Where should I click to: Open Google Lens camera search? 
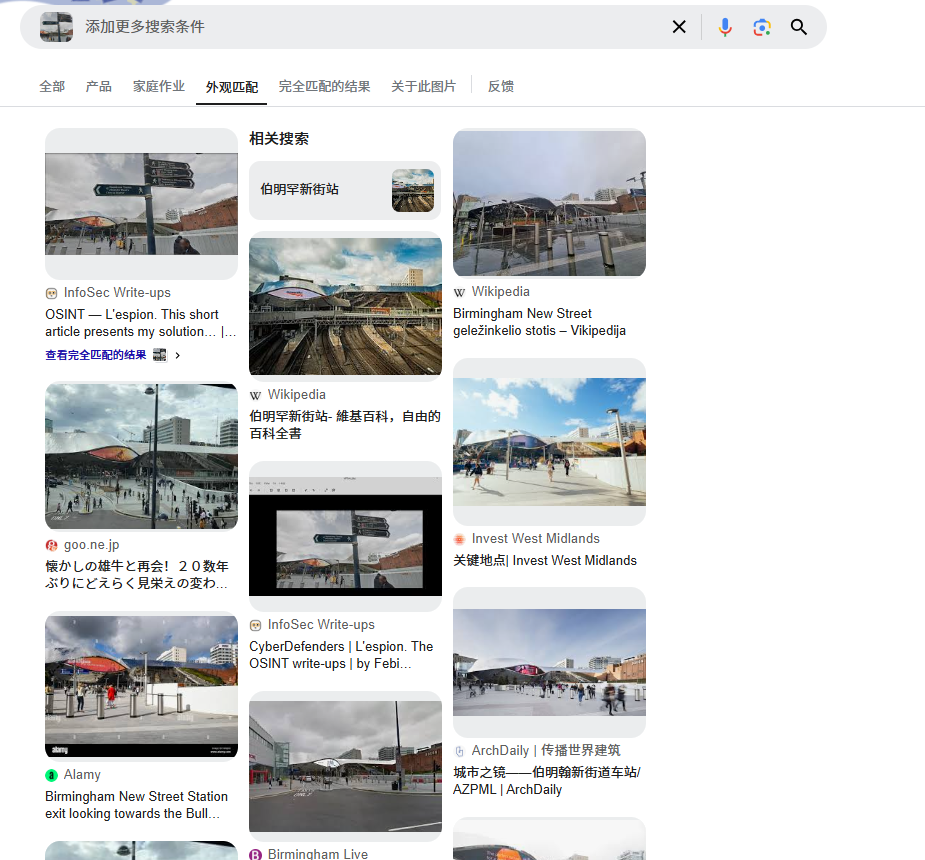click(x=762, y=27)
